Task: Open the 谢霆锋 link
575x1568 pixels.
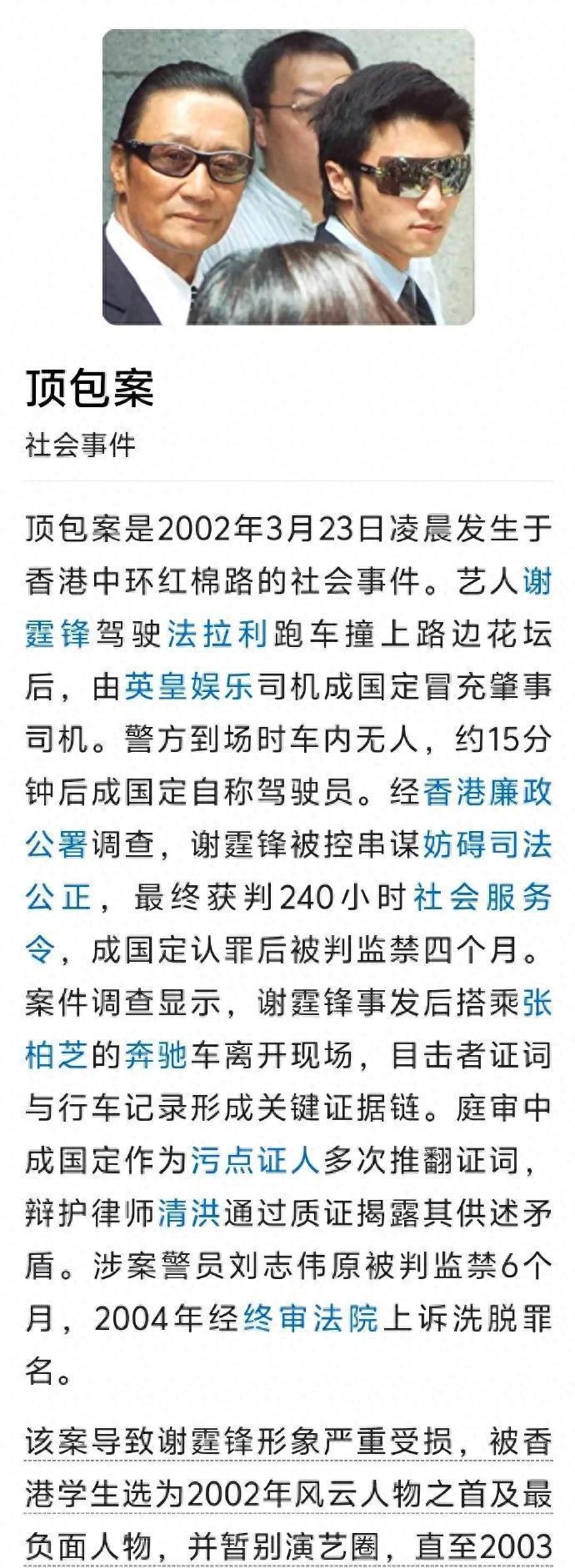Action: pyautogui.click(x=55, y=634)
